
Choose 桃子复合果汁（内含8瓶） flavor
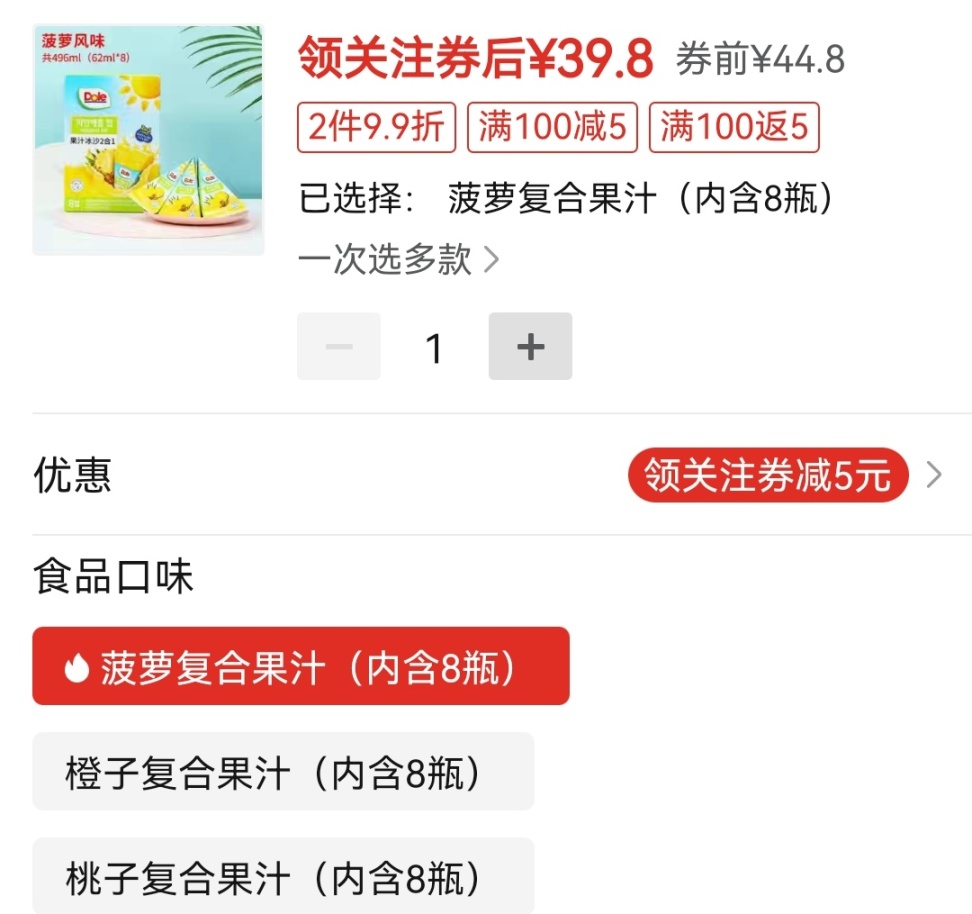(283, 876)
